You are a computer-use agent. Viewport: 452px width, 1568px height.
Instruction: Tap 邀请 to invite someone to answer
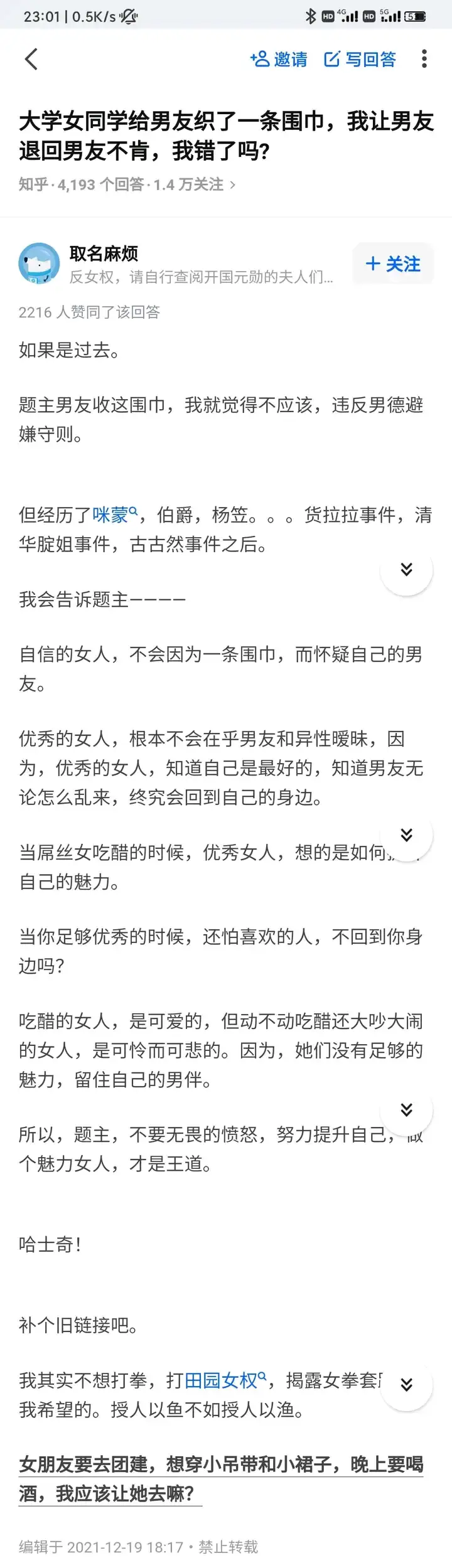pyautogui.click(x=279, y=59)
